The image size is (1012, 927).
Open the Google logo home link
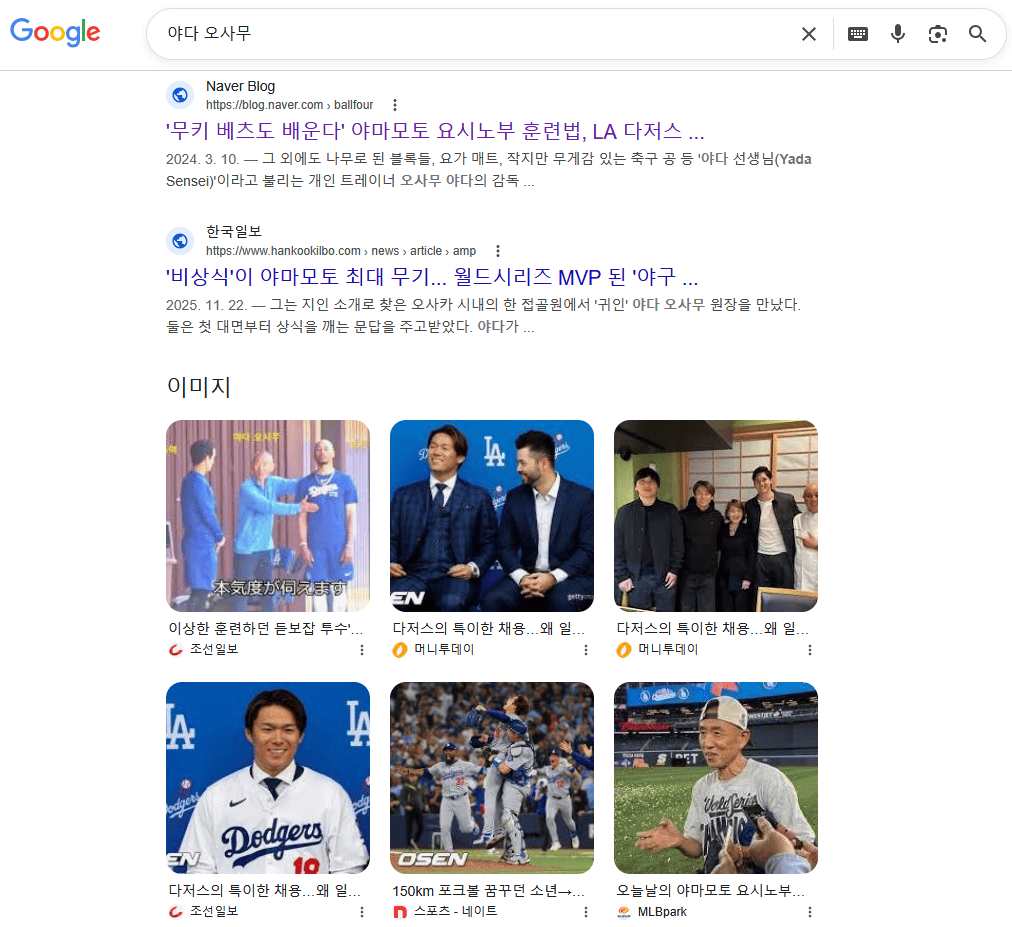(55, 32)
